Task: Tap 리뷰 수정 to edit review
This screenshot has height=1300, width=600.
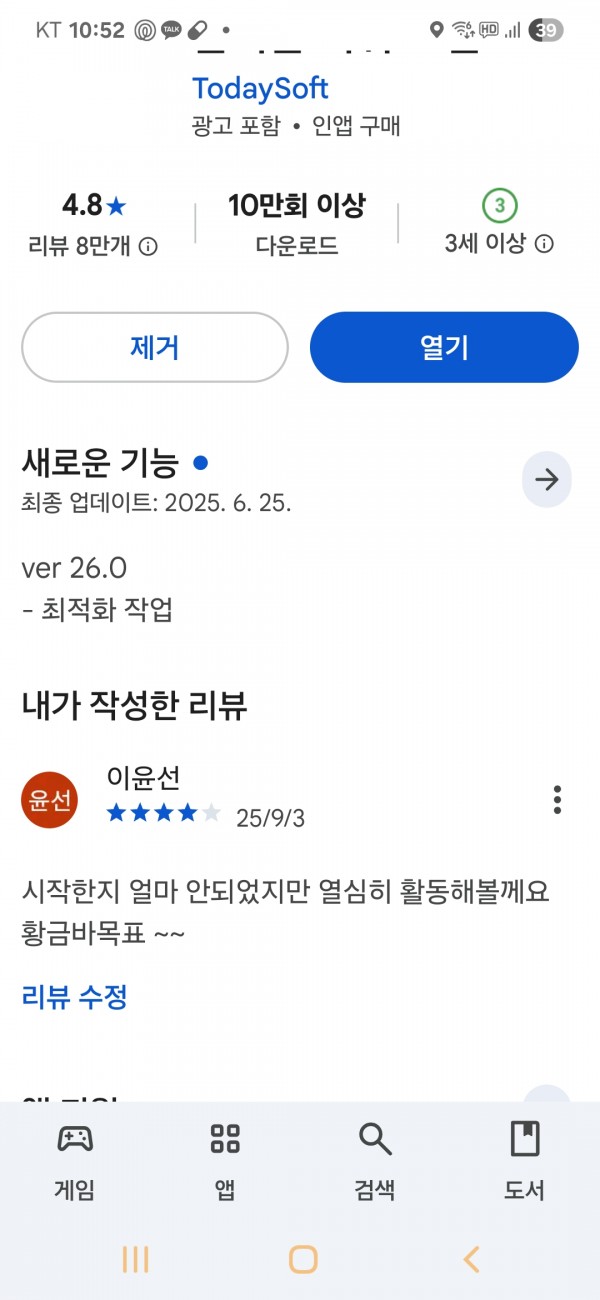Action: (74, 996)
